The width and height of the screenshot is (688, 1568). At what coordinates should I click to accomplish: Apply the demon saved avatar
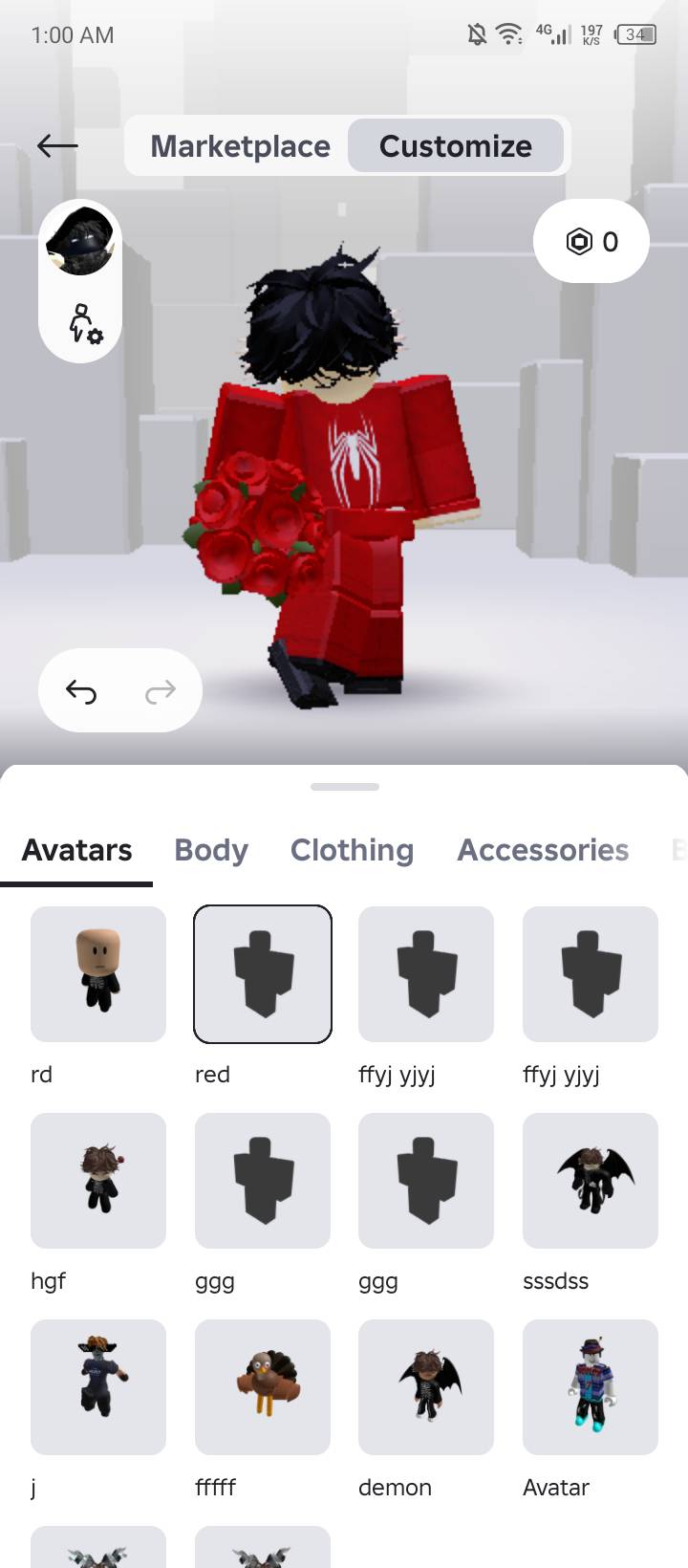[426, 1387]
